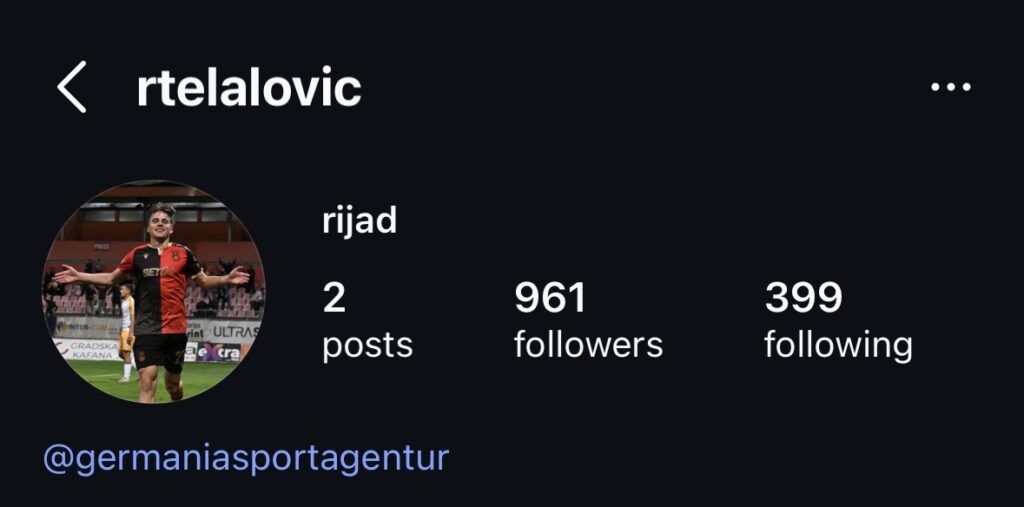Open the three-dot options menu
The image size is (1024, 507).
pyautogui.click(x=950, y=87)
